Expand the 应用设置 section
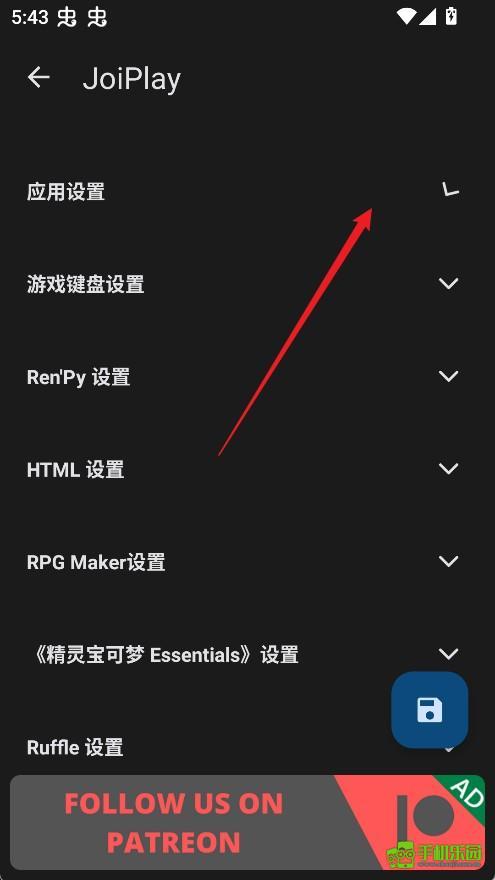Screen dimensions: 495x880 248,192
